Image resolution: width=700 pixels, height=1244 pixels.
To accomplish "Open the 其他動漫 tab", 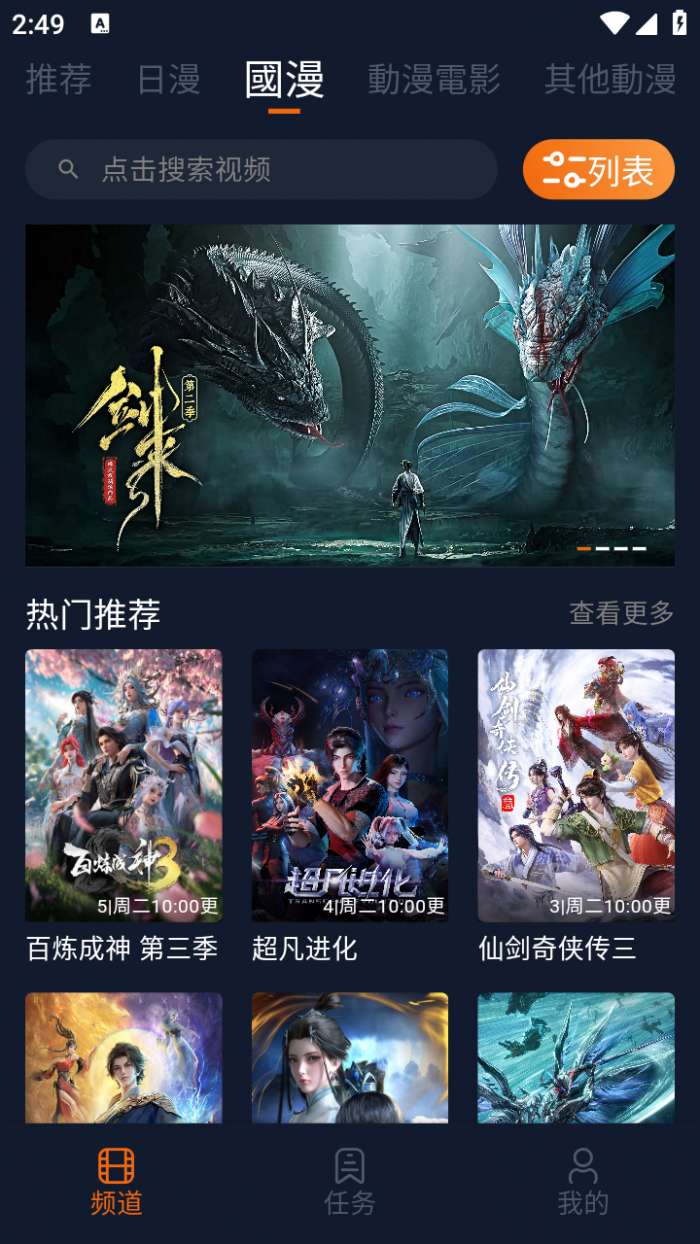I will 609,80.
